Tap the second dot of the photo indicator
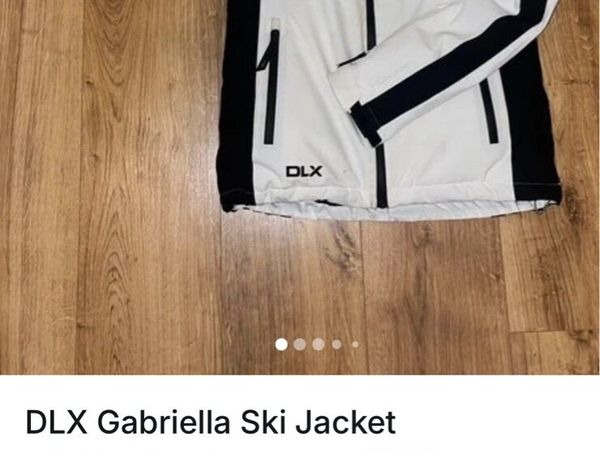 300,344
